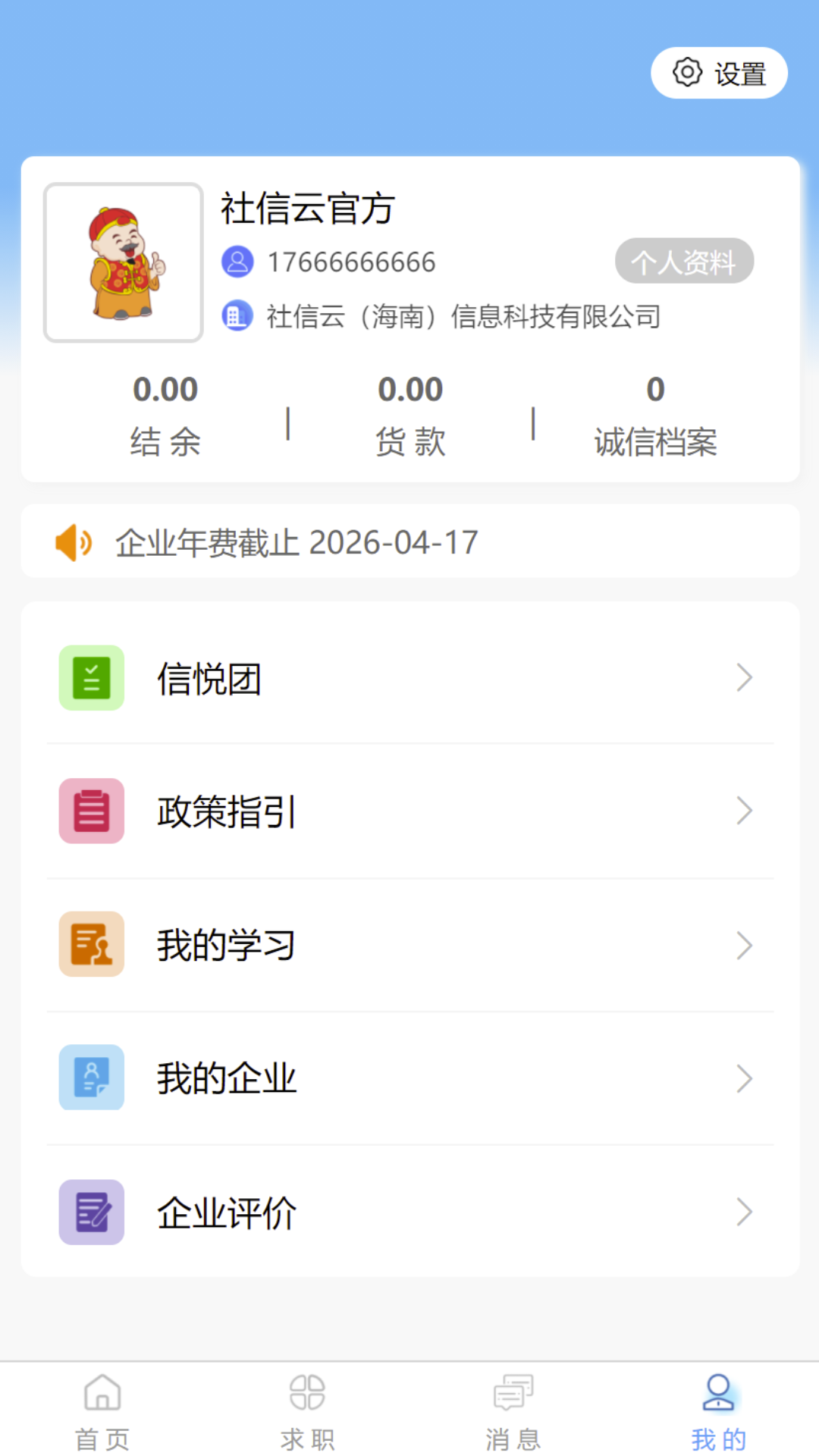This screenshot has width=819, height=1456.
Task: Click the 我的学习 orange lecture icon
Action: tap(90, 945)
